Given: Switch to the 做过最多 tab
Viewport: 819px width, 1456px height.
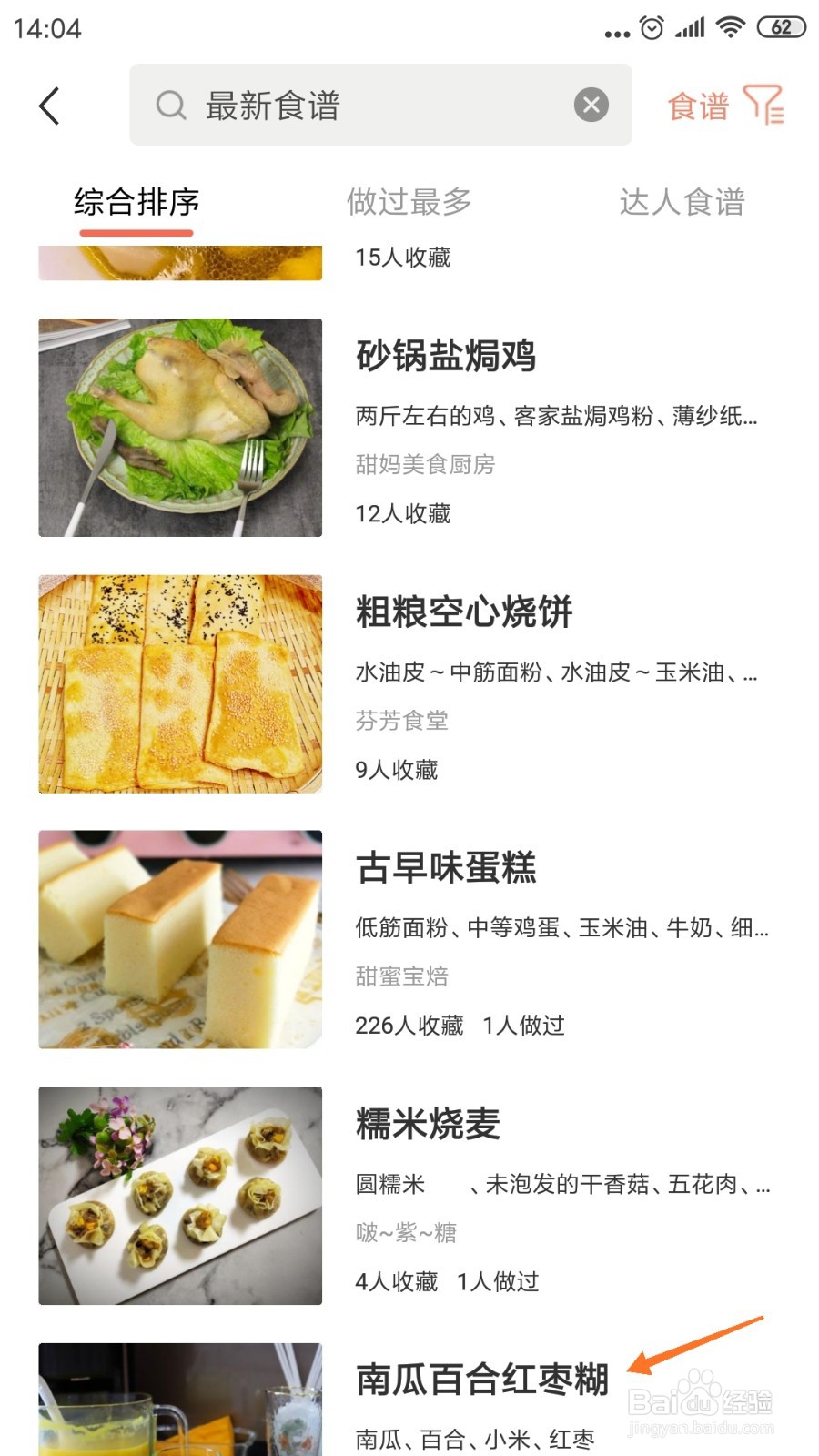Looking at the screenshot, I should click(x=409, y=202).
